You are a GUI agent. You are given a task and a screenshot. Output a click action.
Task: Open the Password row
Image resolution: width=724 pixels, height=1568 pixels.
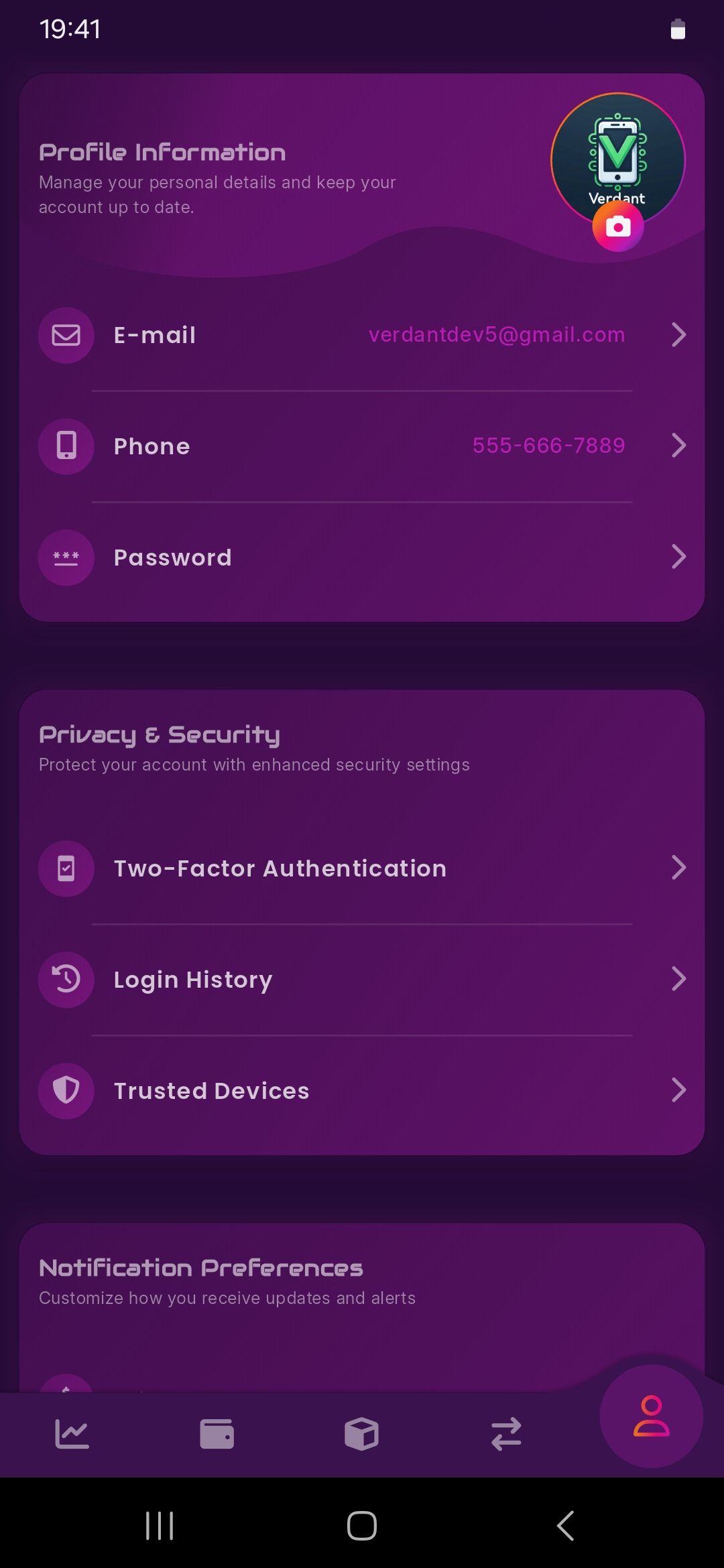click(362, 558)
